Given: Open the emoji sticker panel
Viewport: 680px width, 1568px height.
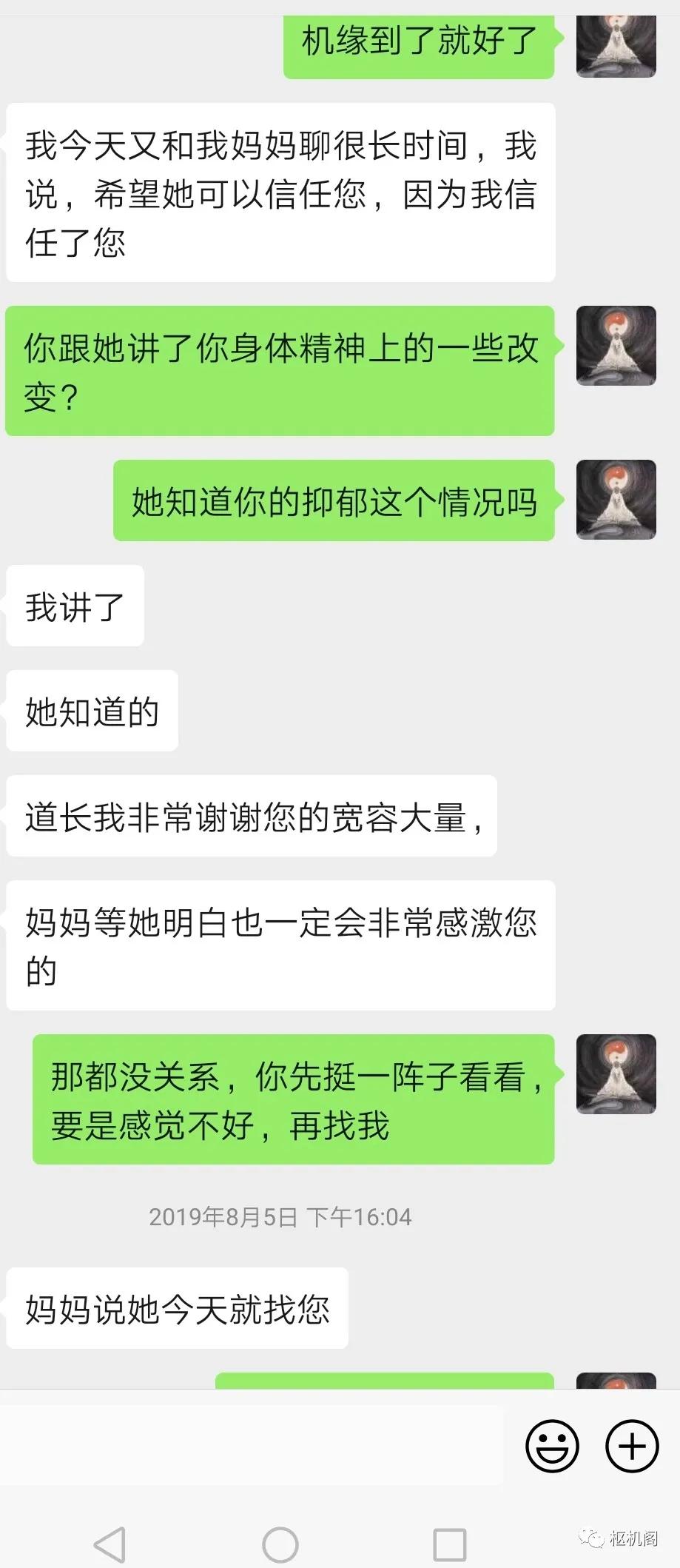Looking at the screenshot, I should pos(551,1445).
